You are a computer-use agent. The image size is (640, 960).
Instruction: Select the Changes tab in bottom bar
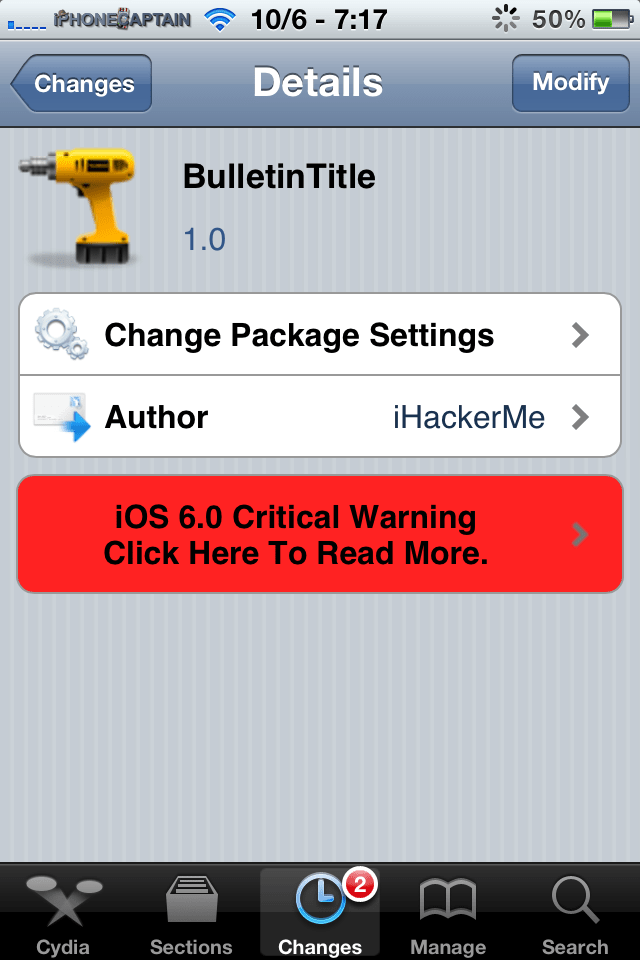[320, 913]
